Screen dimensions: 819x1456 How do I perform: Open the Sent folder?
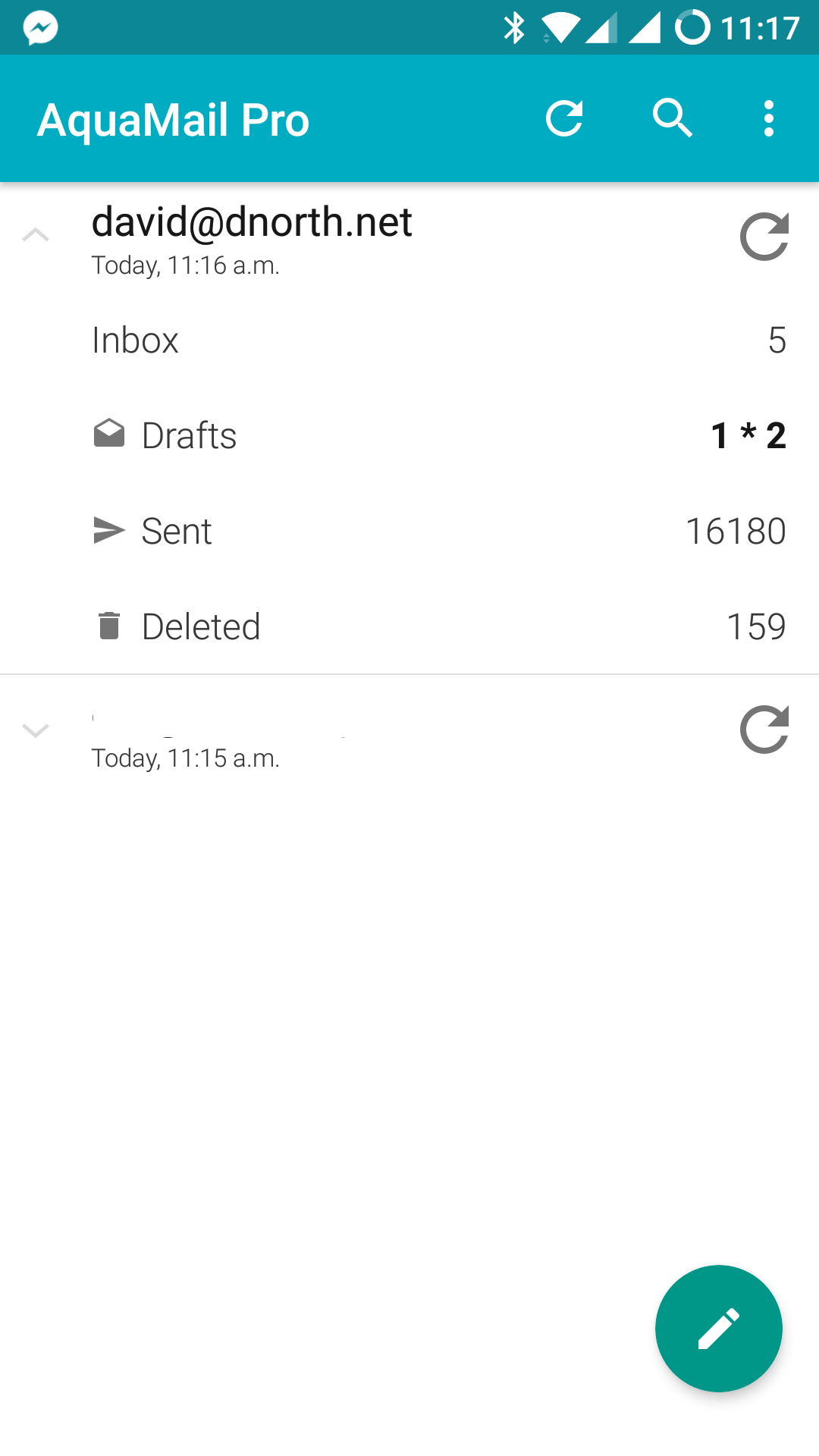click(x=409, y=531)
